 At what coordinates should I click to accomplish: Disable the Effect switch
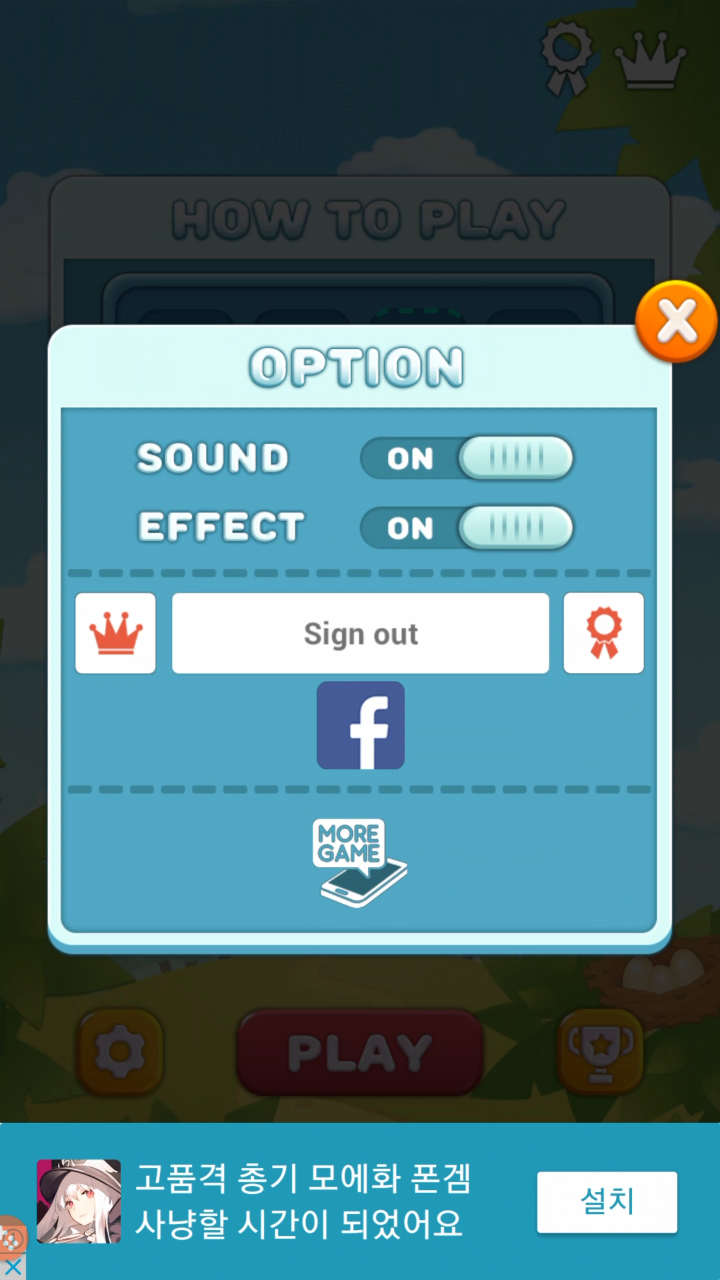pyautogui.click(x=467, y=527)
